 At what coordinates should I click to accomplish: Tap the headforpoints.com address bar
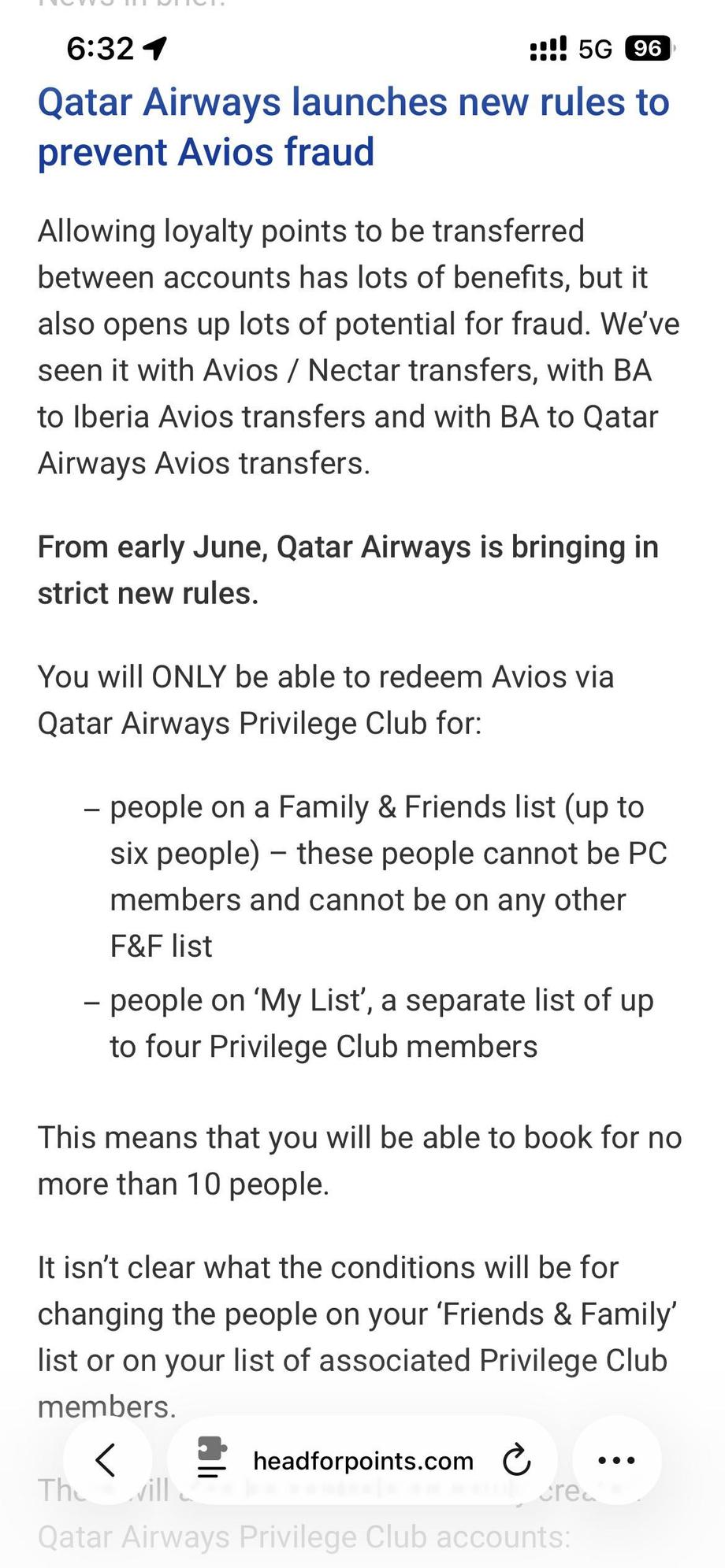[x=363, y=1461]
